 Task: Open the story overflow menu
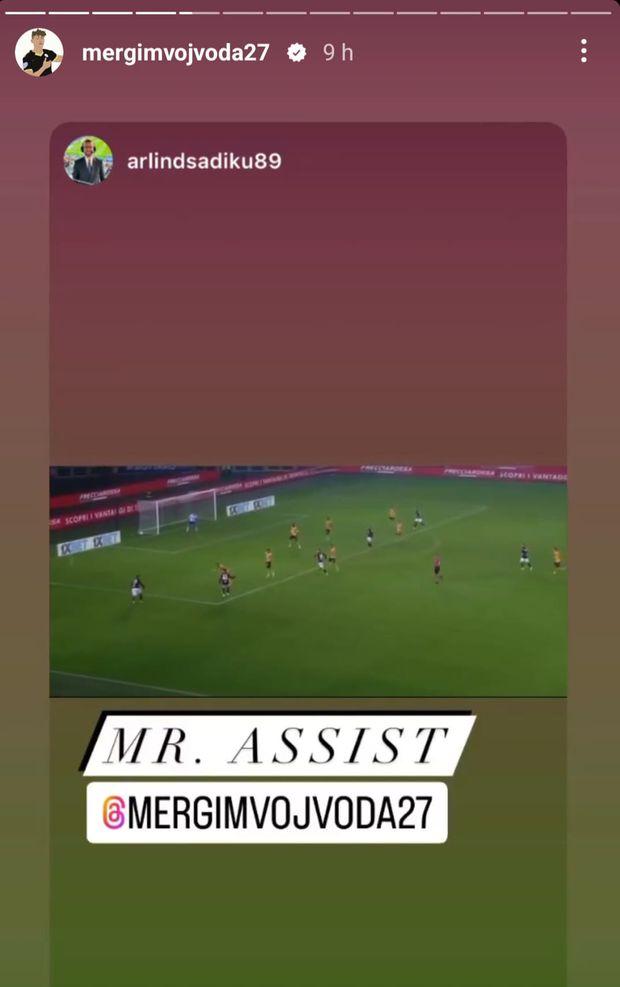(x=583, y=52)
